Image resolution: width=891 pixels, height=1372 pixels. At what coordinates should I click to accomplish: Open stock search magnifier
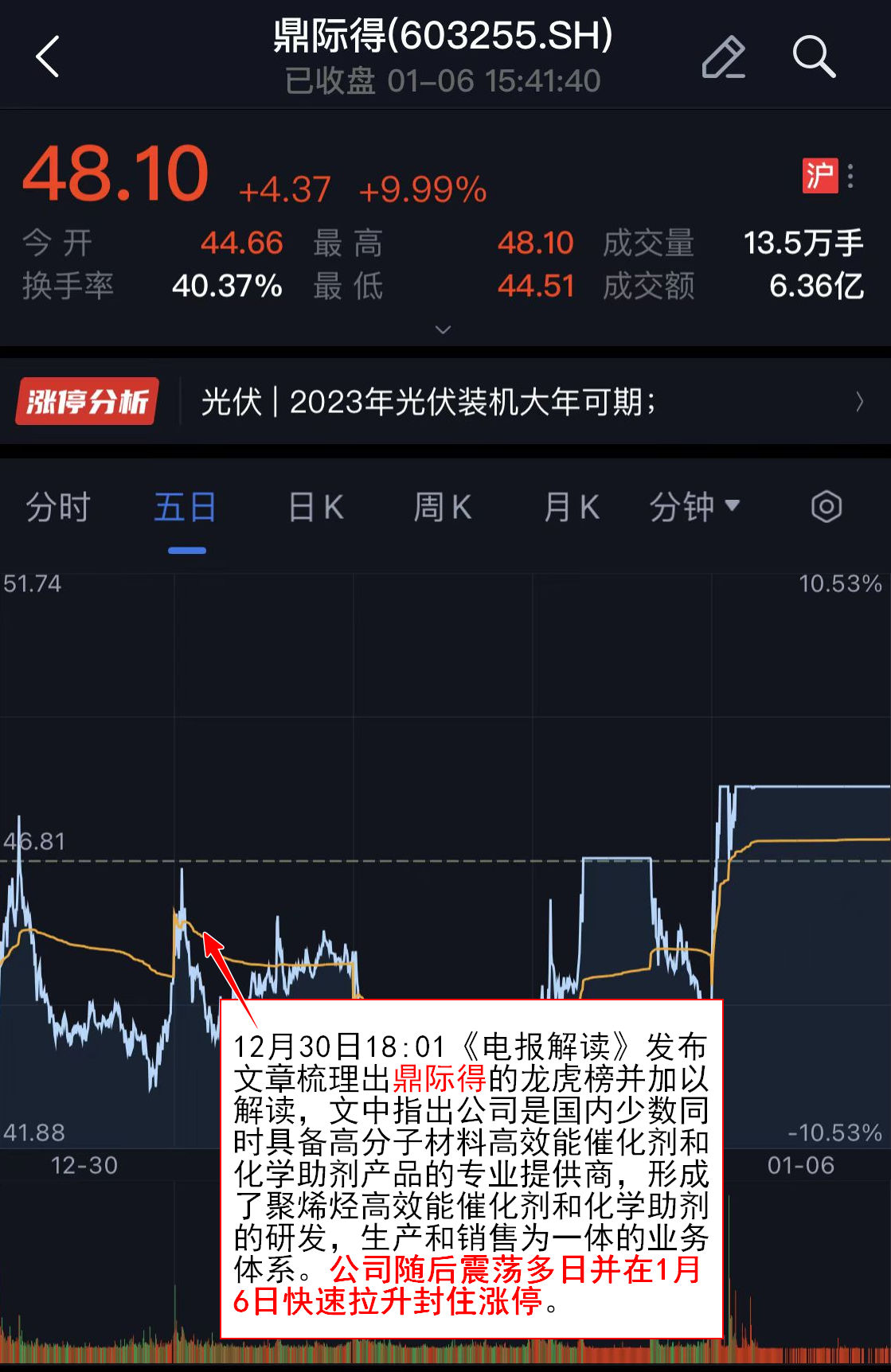pyautogui.click(x=814, y=57)
